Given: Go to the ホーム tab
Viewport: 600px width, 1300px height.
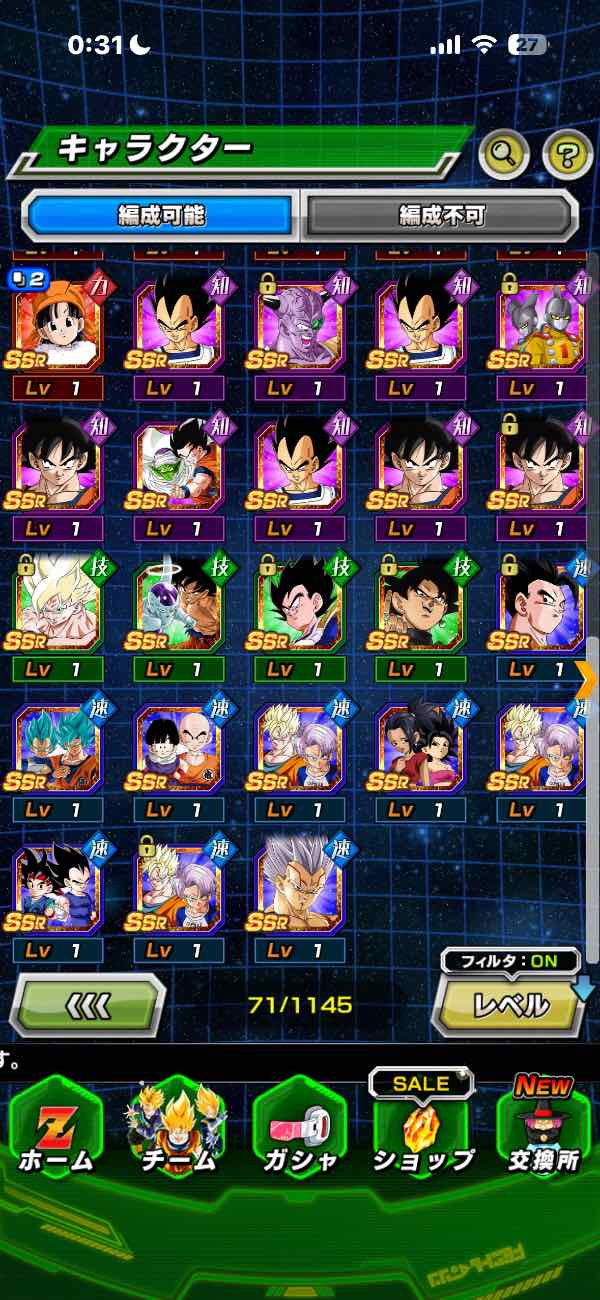Looking at the screenshot, I should [x=57, y=1130].
